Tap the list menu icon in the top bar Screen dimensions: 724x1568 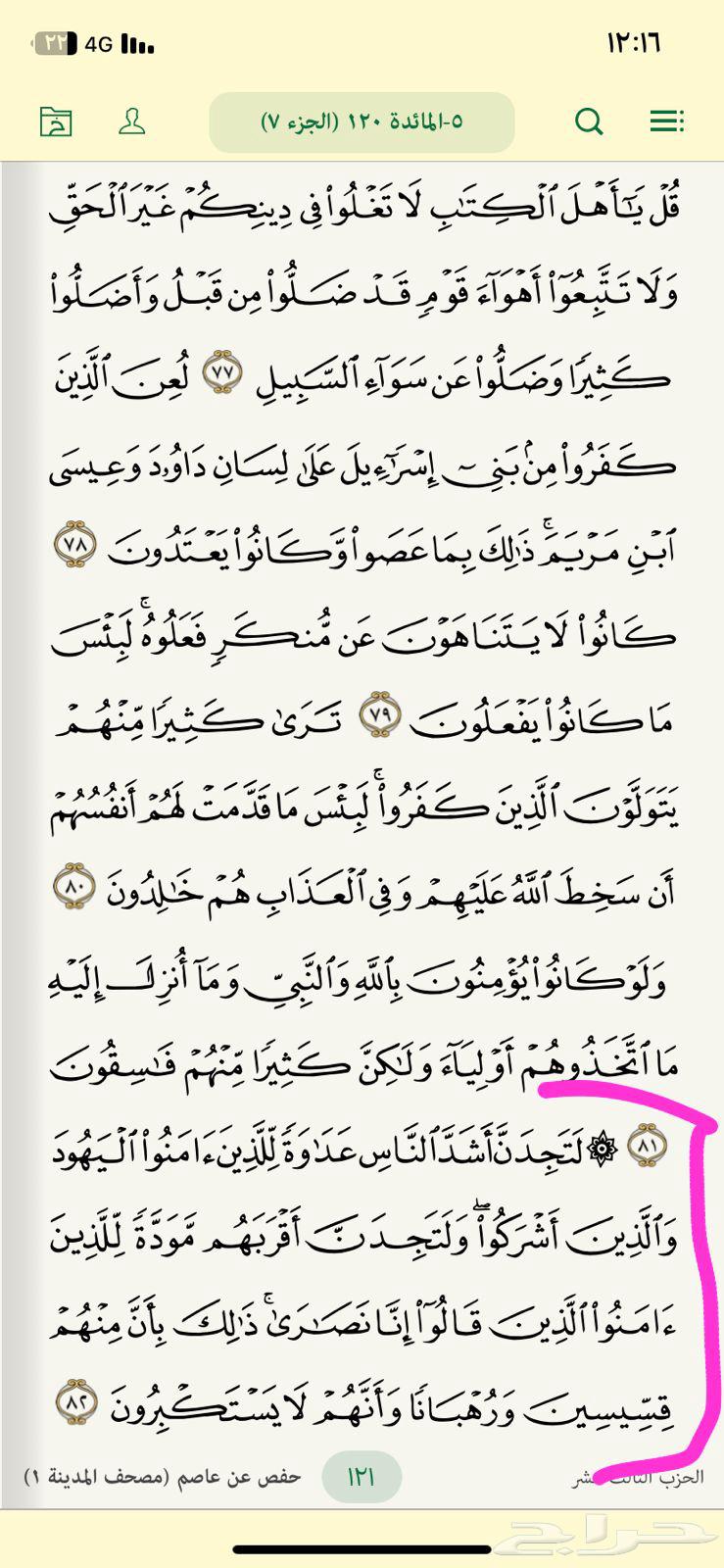(x=665, y=121)
